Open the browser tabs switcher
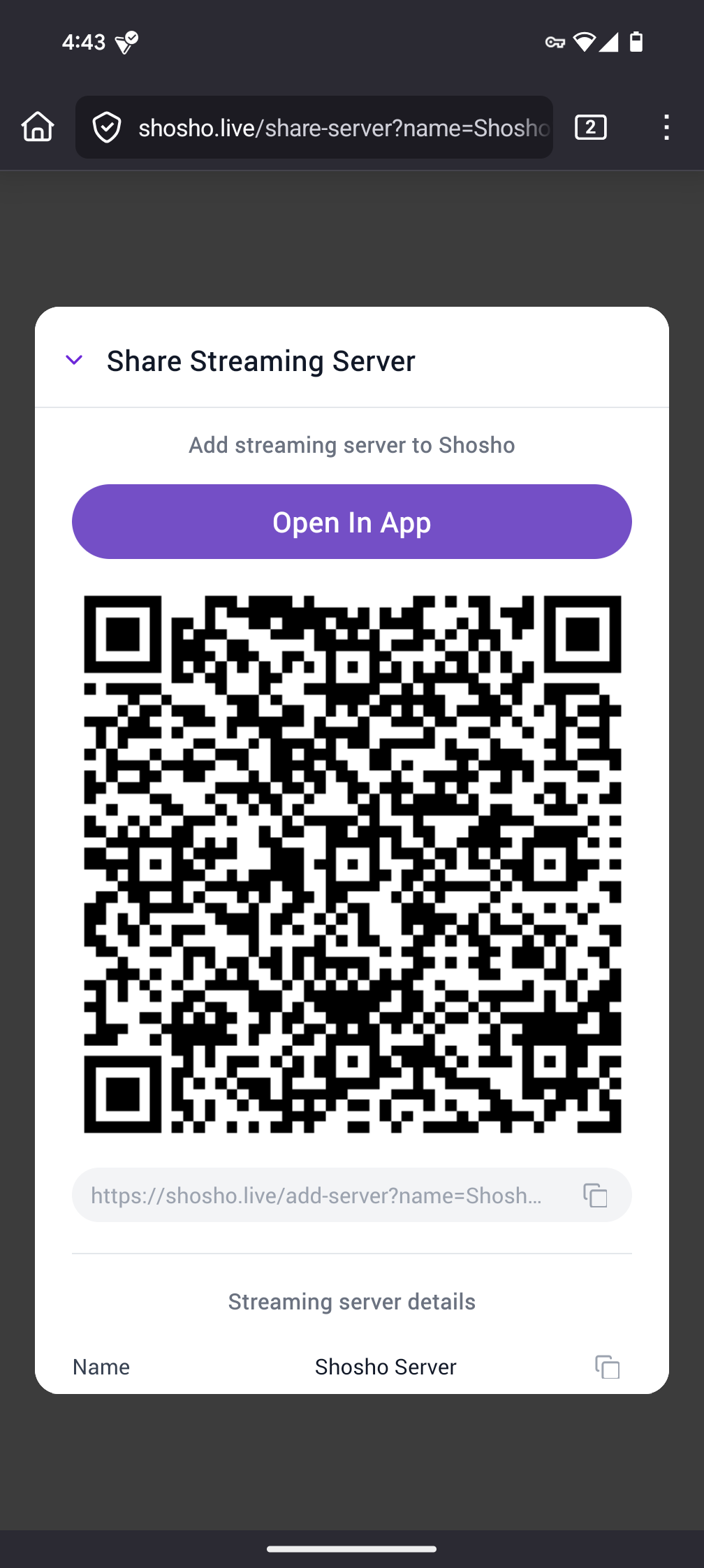Viewport: 704px width, 1568px height. click(590, 127)
